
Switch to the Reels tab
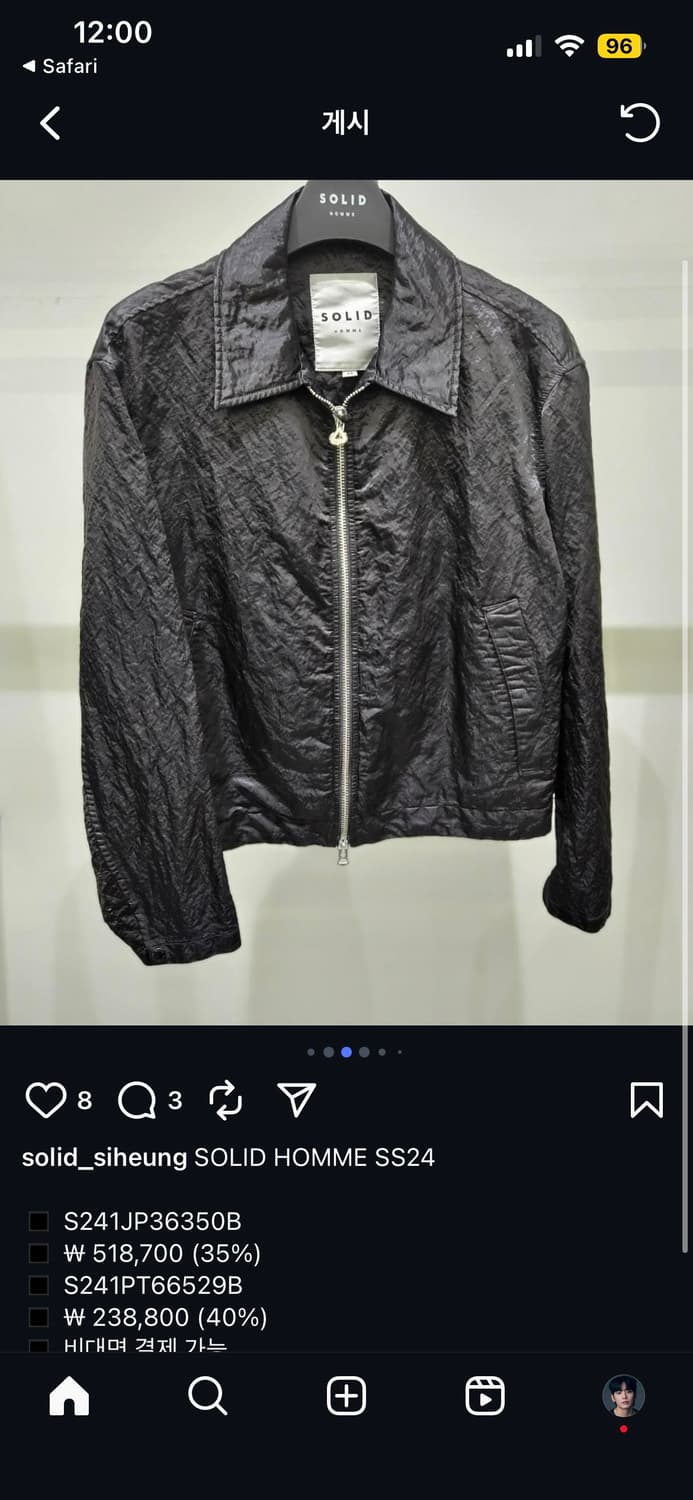click(x=485, y=1397)
